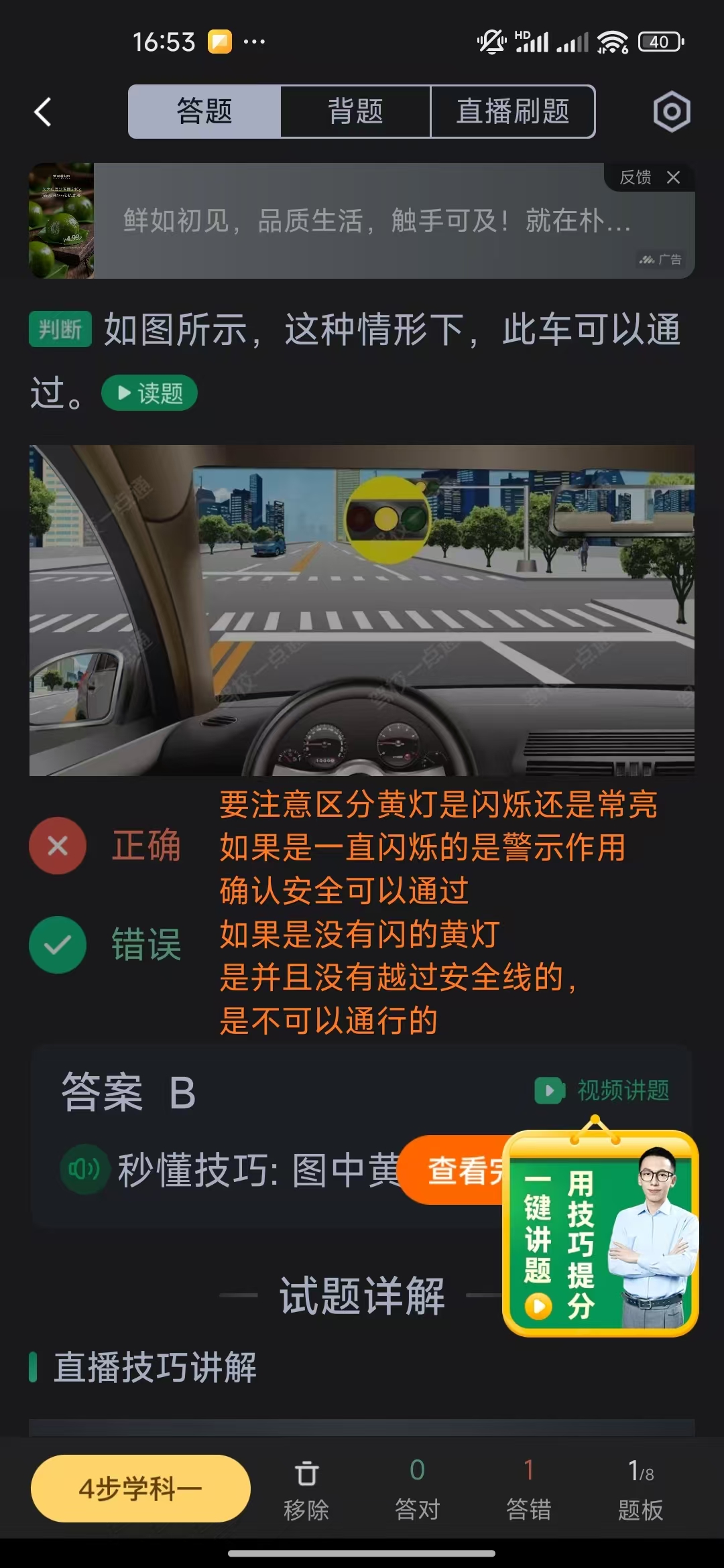
Task: Tap the back arrow to exit the question
Action: click(42, 112)
